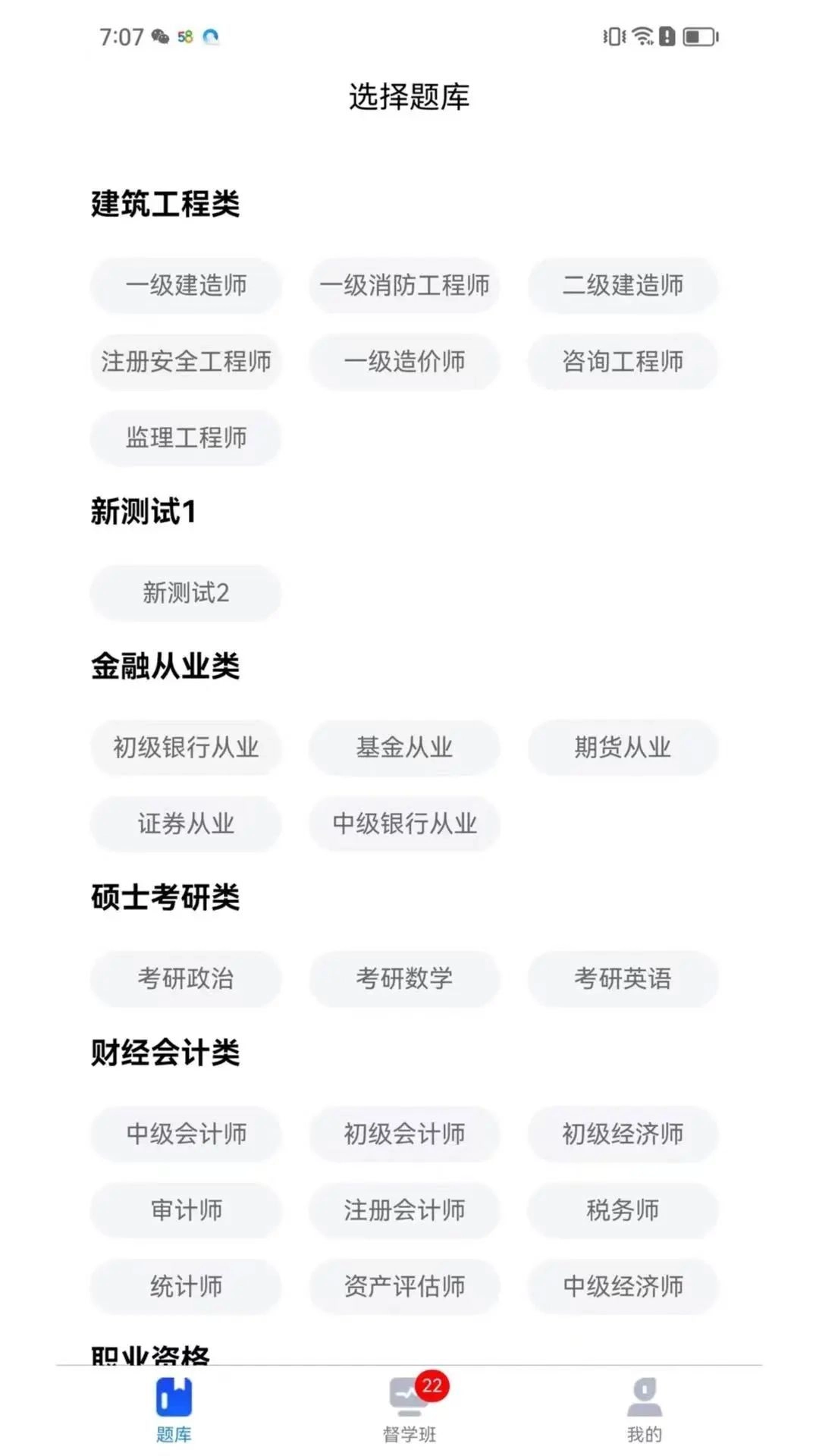Viewport: 819px width, 1456px height.
Task: Pick the 新测试2 chip
Action: coord(186,592)
